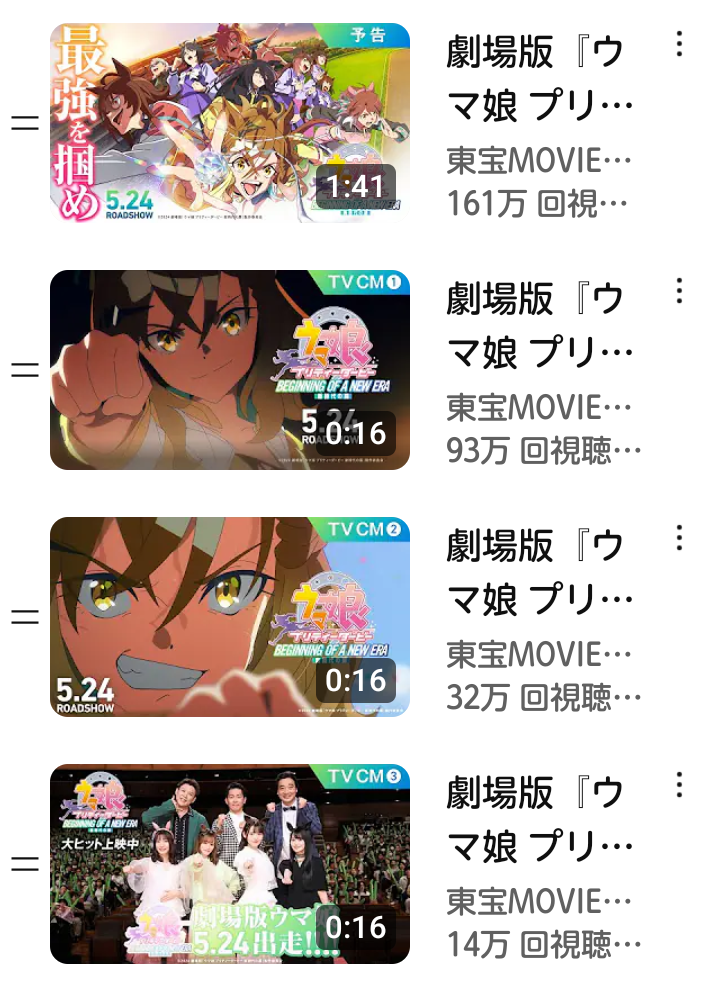Image resolution: width=720 pixels, height=993 pixels.
Task: Tap the three-dot menu on the 32万 views video
Action: [x=679, y=538]
